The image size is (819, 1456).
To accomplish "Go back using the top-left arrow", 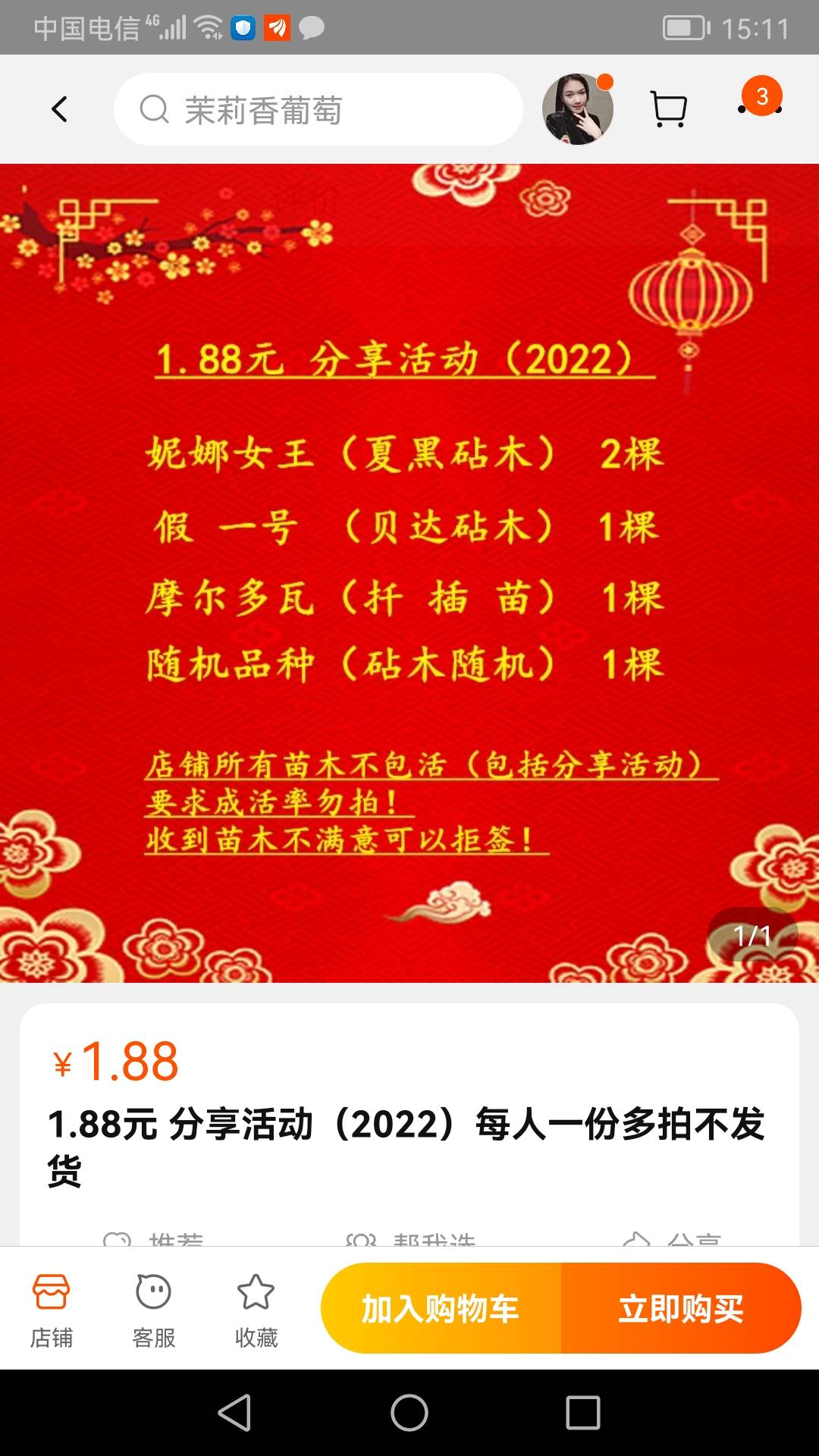I will [59, 109].
